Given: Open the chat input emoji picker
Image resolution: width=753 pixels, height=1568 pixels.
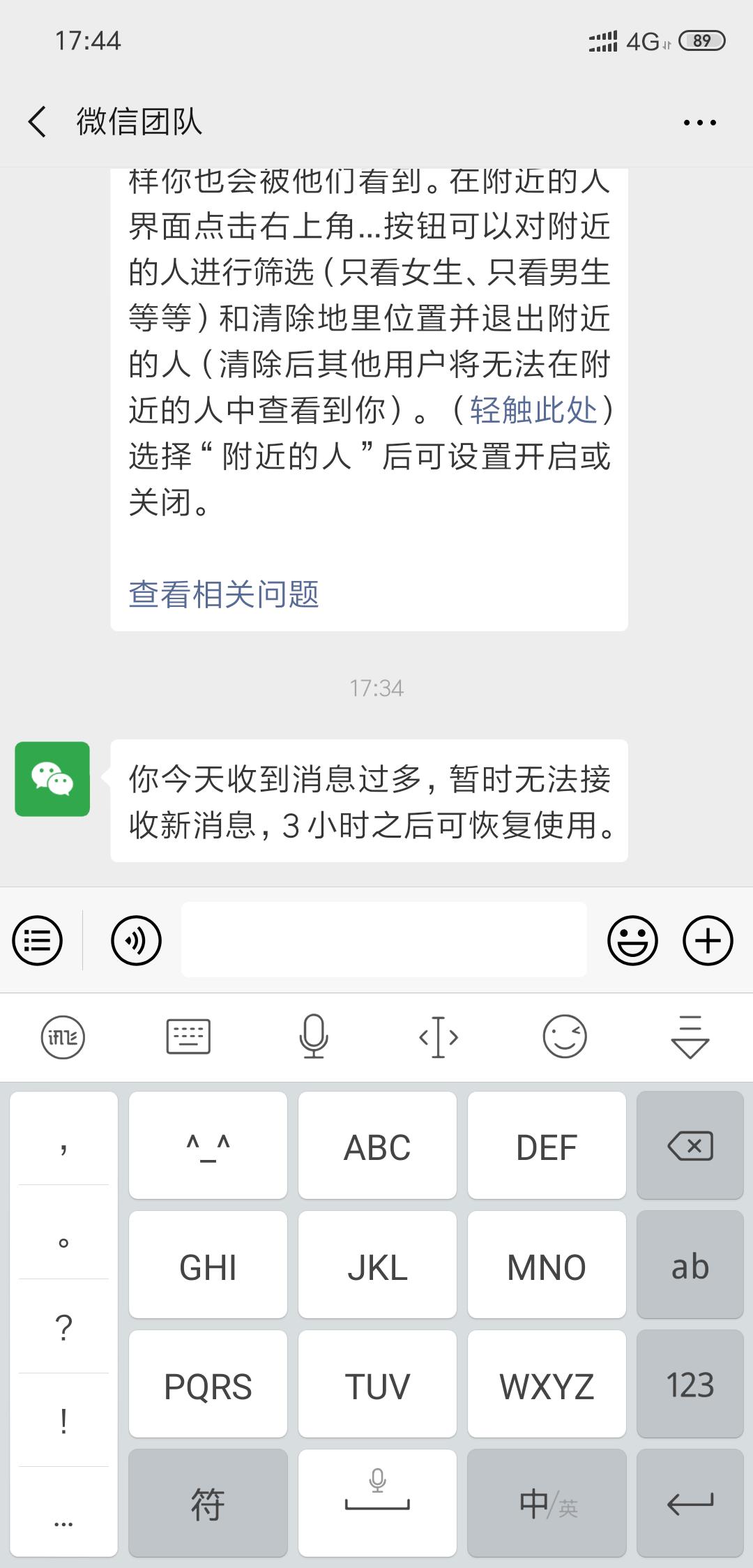Looking at the screenshot, I should [632, 940].
